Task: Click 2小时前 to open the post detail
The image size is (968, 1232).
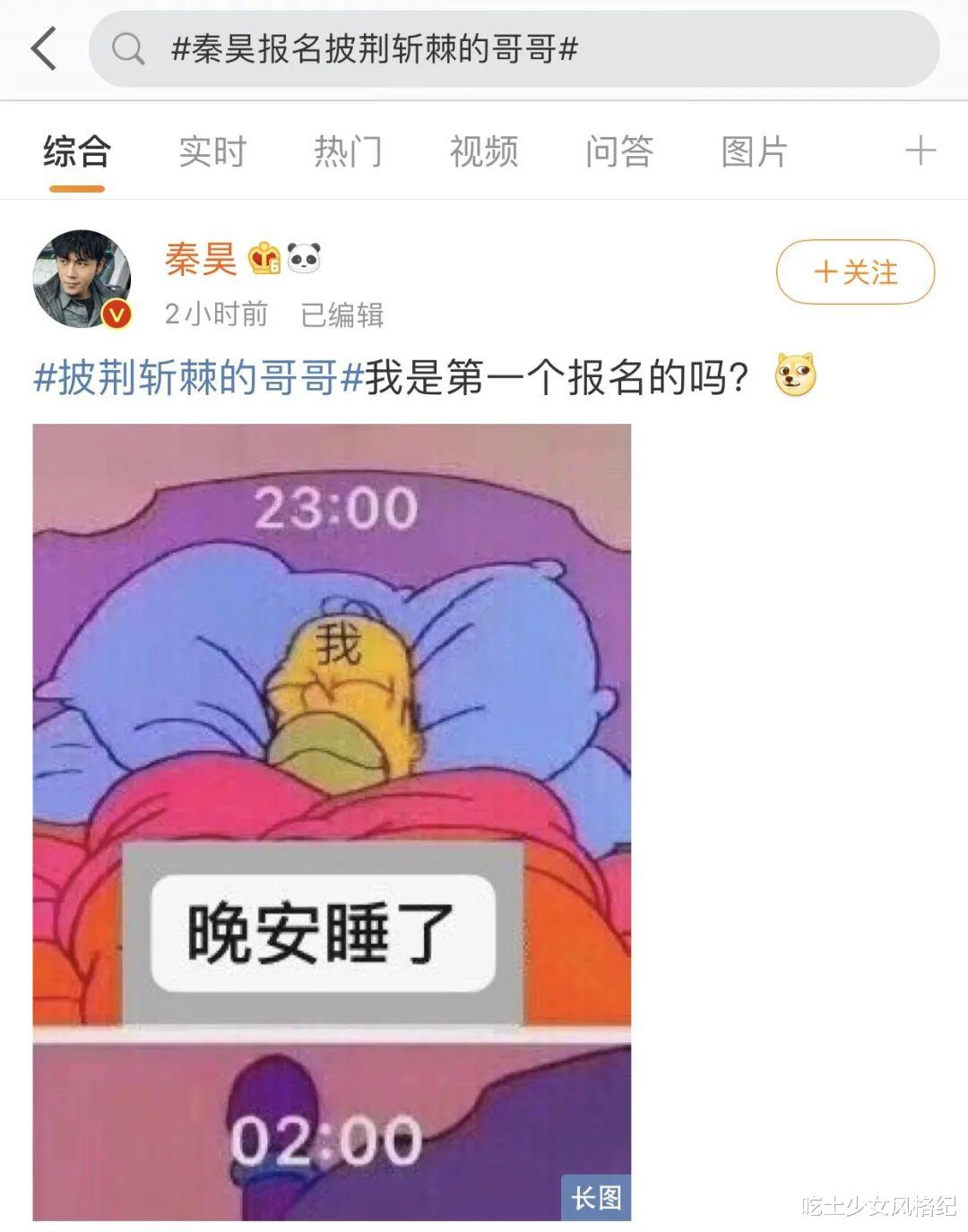Action: 215,314
